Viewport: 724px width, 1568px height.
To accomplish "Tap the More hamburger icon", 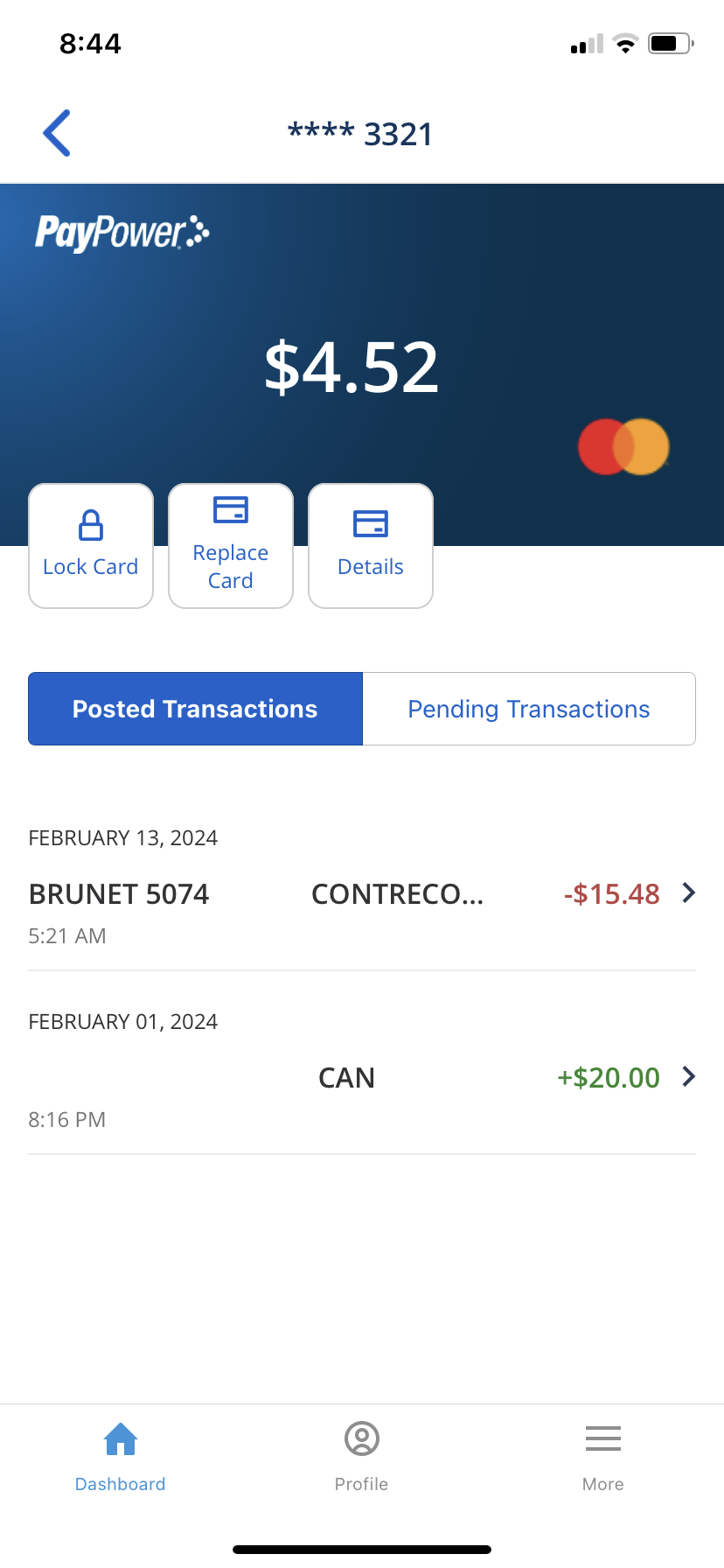I will coord(602,1438).
